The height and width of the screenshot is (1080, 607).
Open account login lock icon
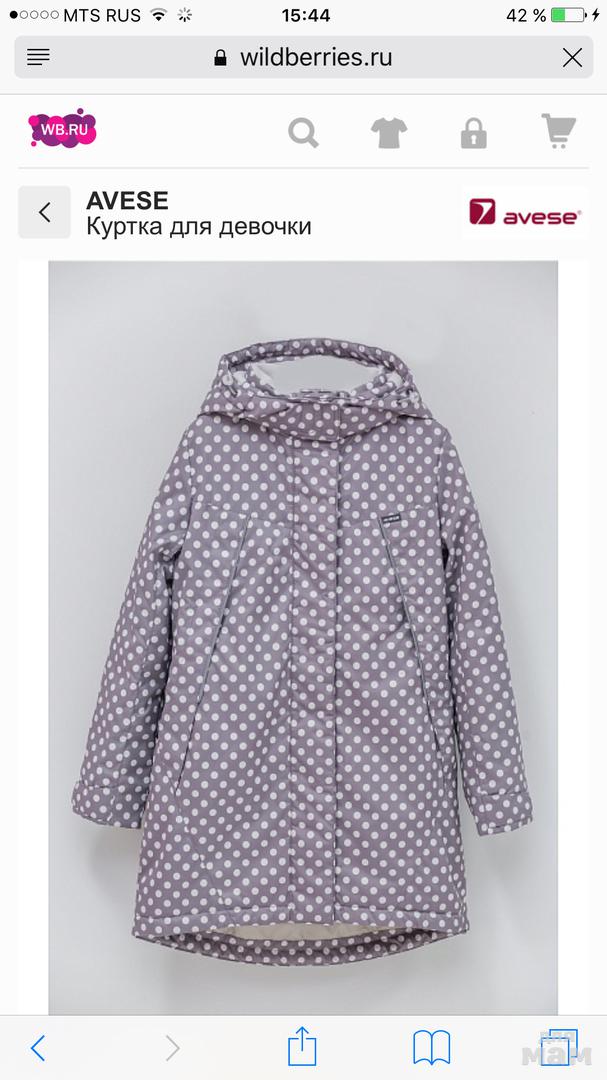click(x=473, y=132)
